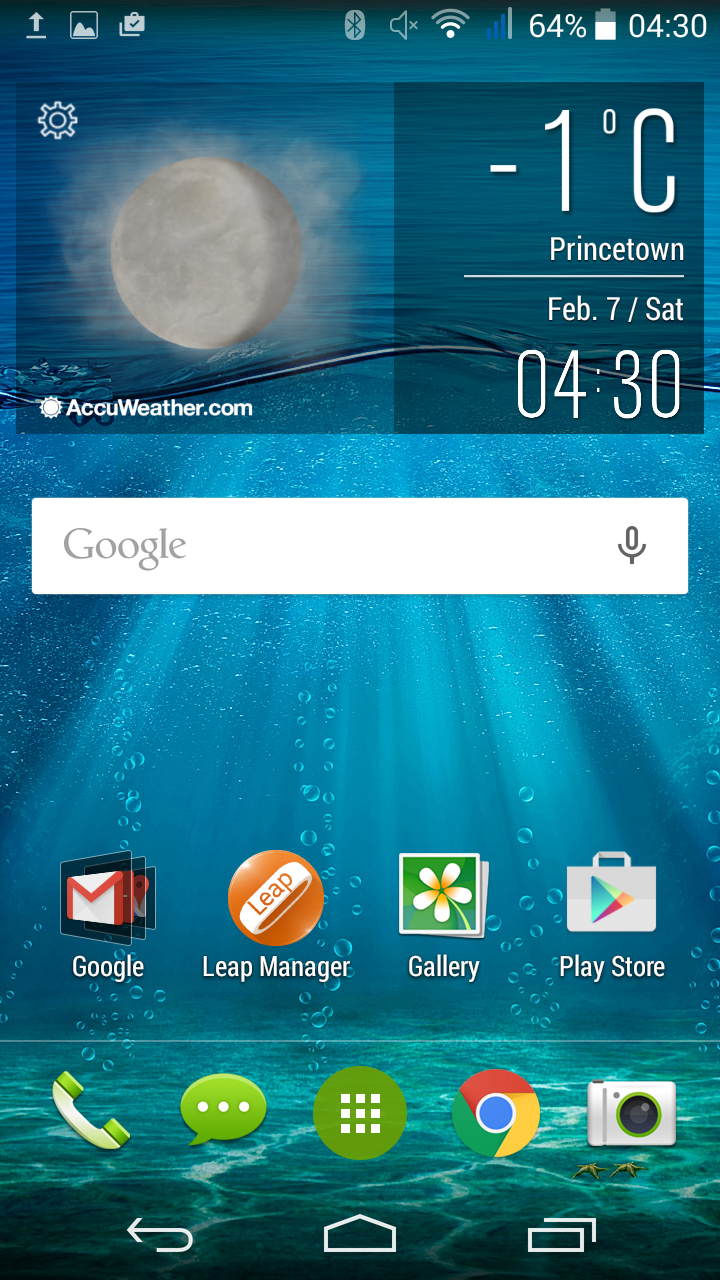The height and width of the screenshot is (1280, 720).
Task: Open the camera app
Action: (631, 1112)
